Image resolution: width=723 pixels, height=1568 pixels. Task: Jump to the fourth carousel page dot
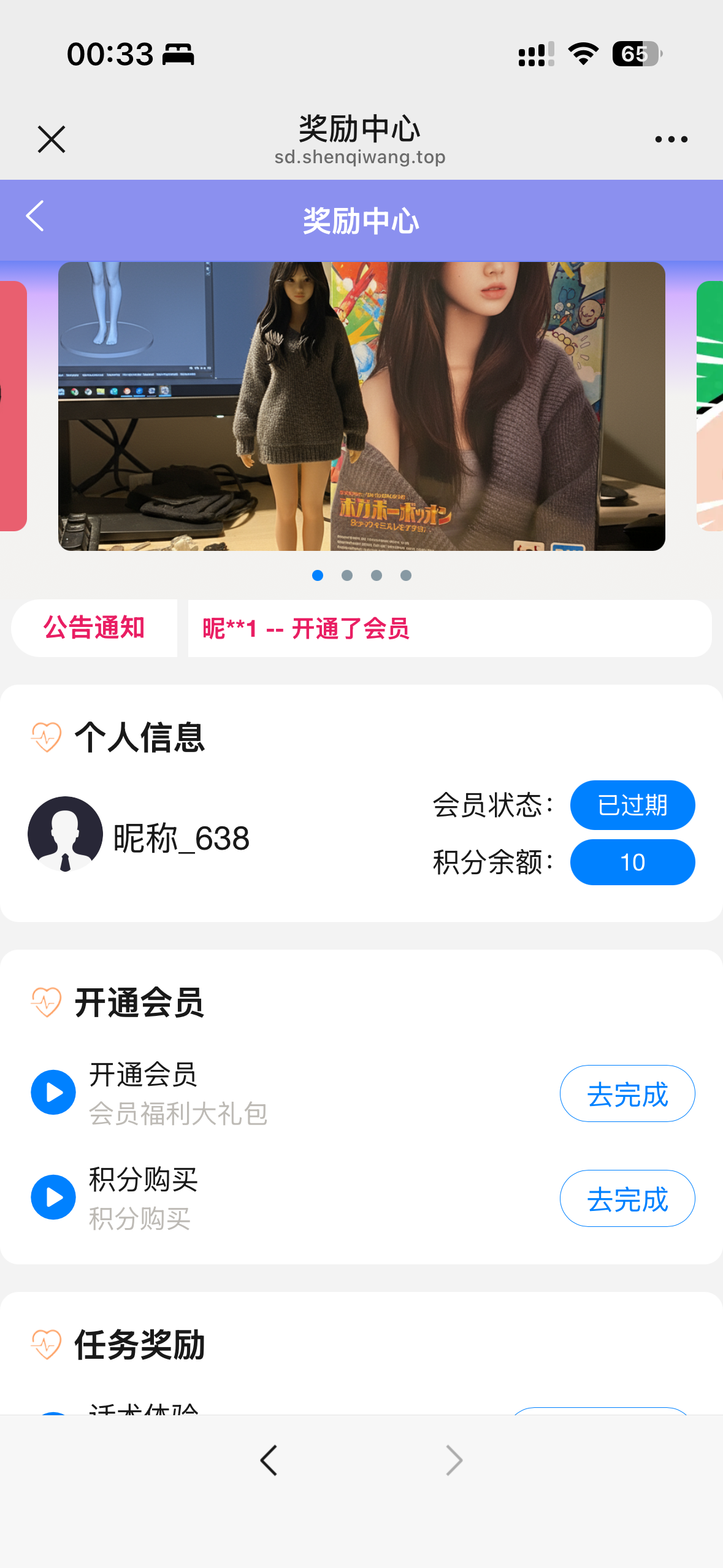(406, 575)
